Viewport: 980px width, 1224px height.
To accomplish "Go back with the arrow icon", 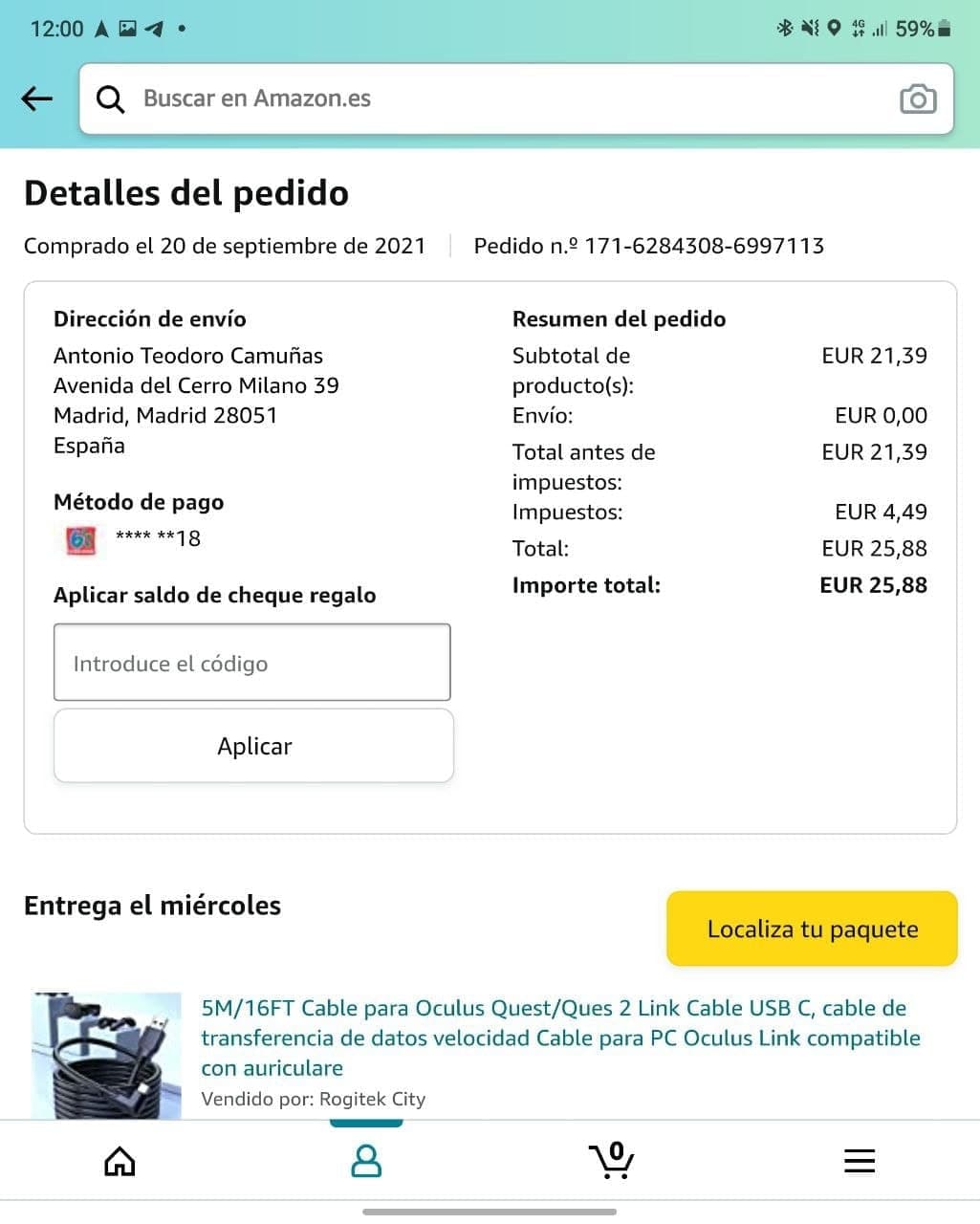I will pos(37,98).
